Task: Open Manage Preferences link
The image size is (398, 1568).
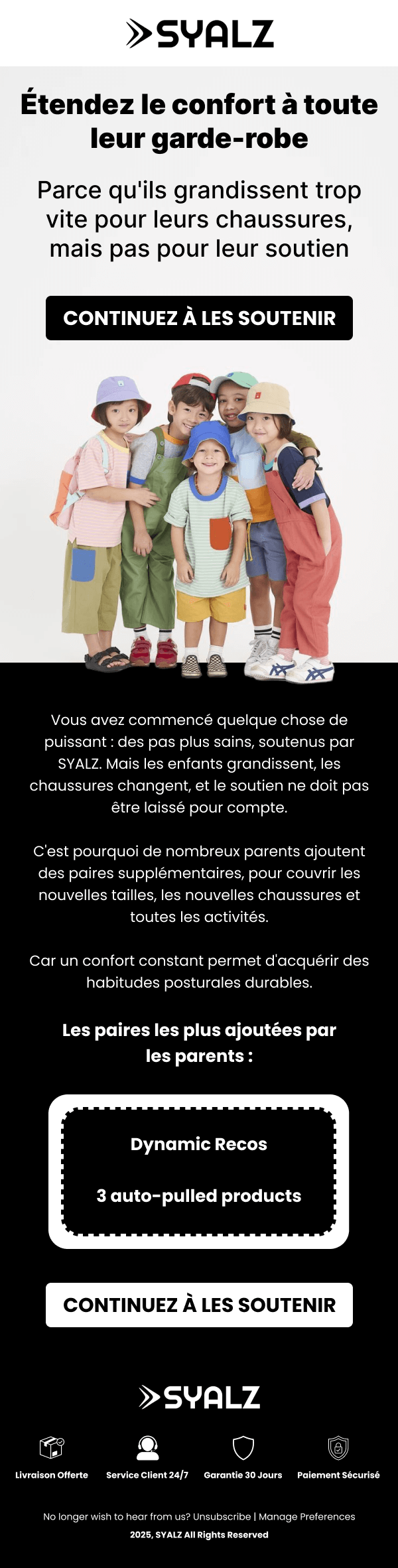Action: point(306,1516)
